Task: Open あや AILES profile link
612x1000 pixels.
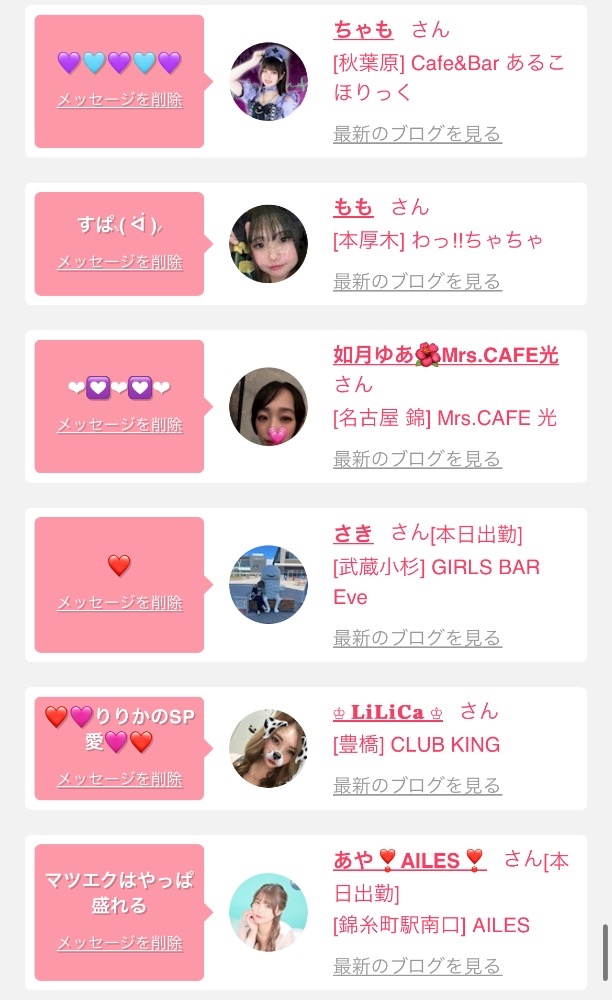Action: [x=409, y=860]
